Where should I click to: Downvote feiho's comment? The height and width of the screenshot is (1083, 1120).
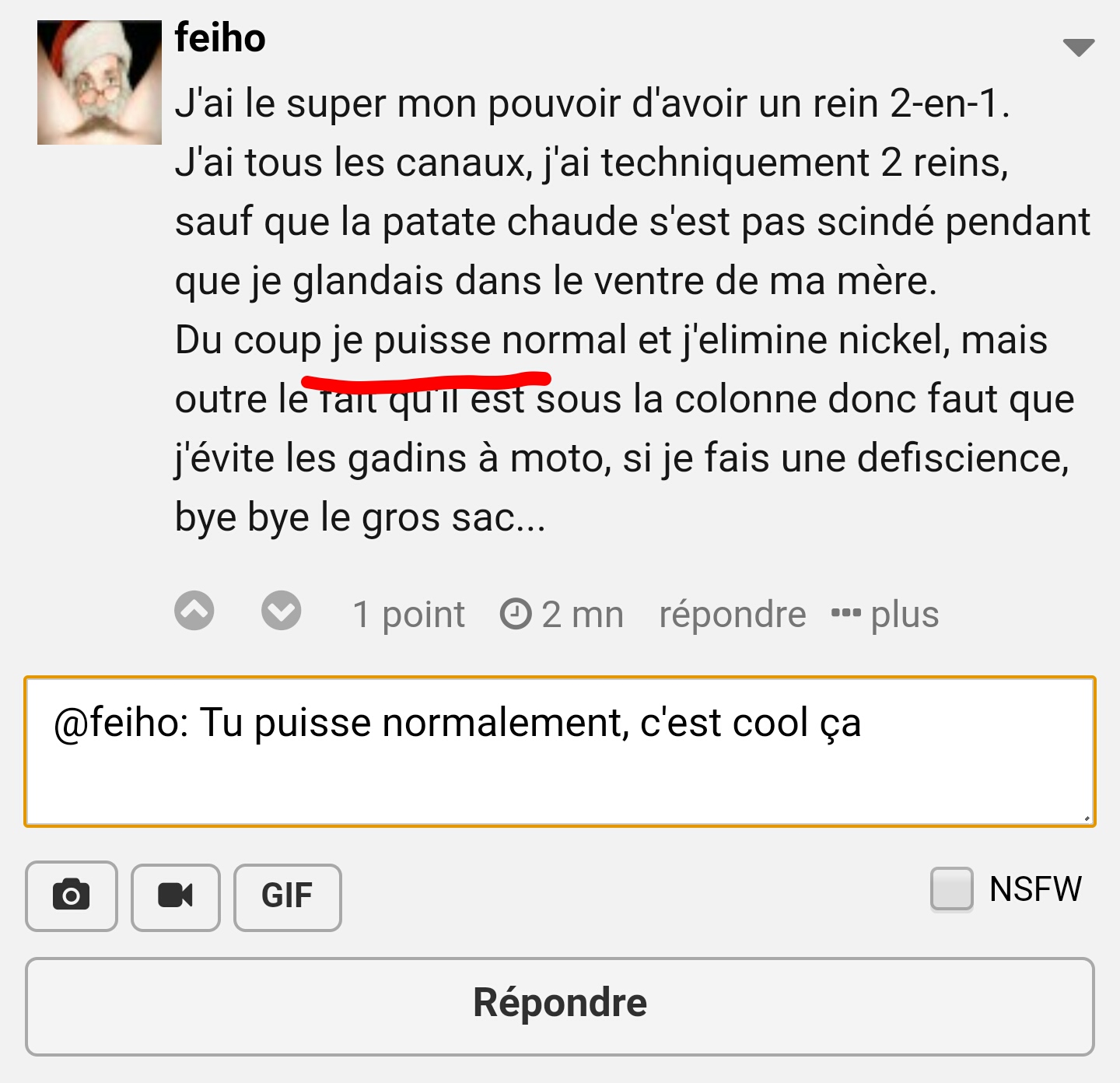[281, 611]
